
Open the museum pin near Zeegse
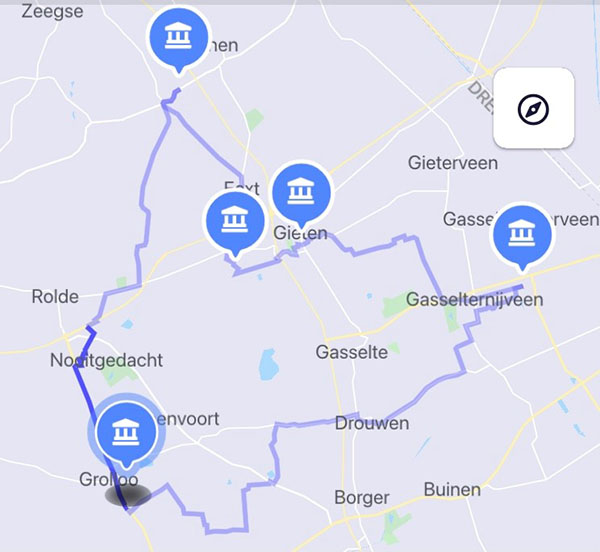[179, 37]
